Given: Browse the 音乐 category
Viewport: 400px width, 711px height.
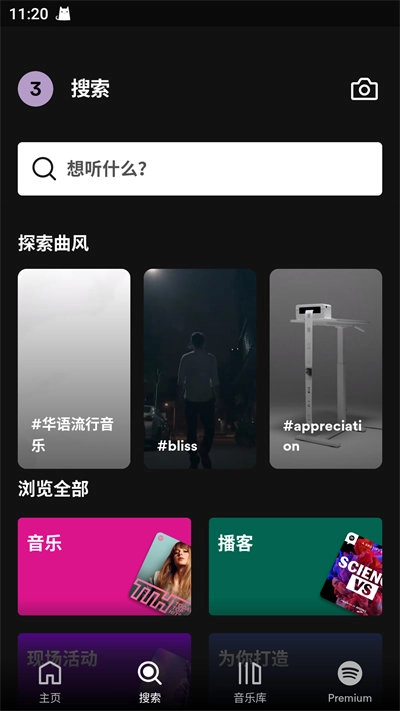Looking at the screenshot, I should coord(104,566).
